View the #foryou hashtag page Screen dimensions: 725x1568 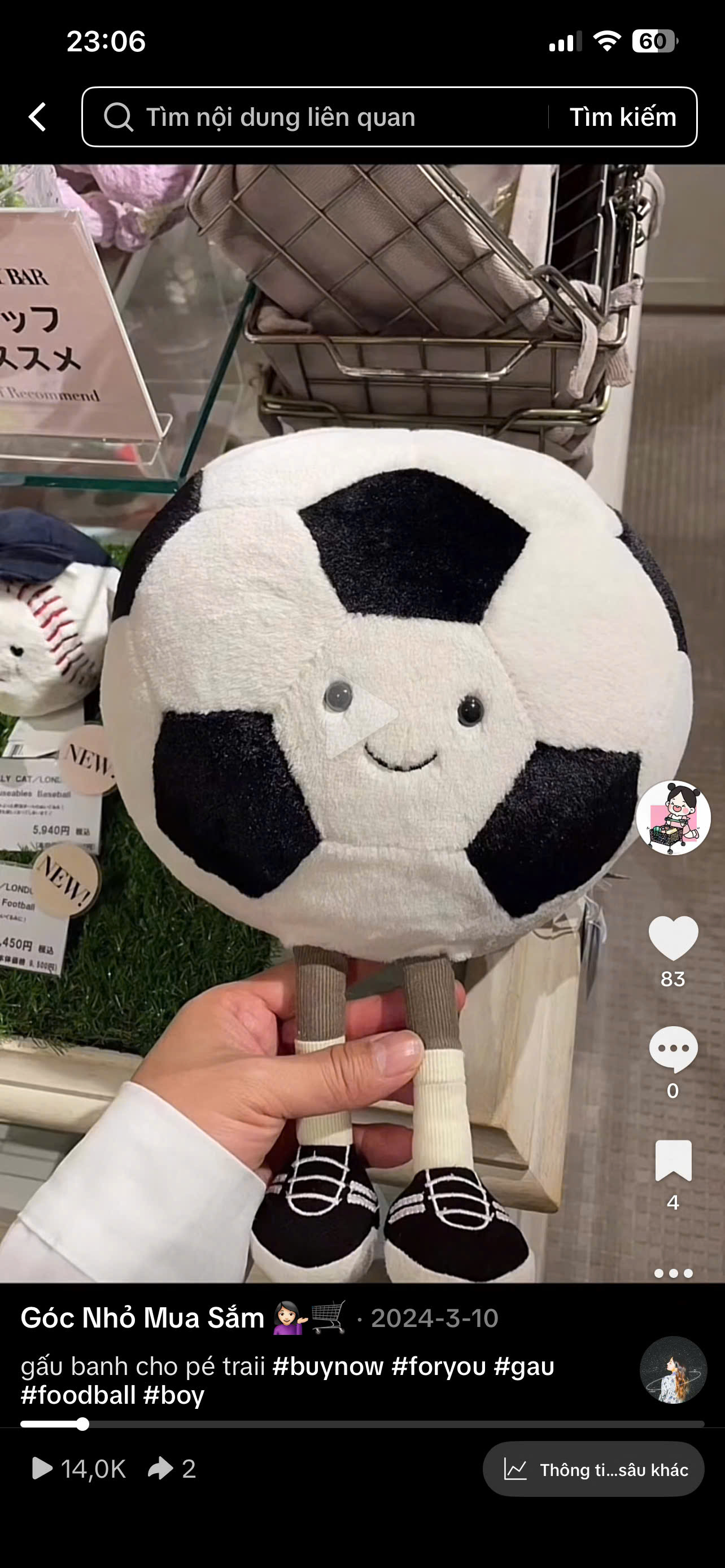(x=438, y=1366)
